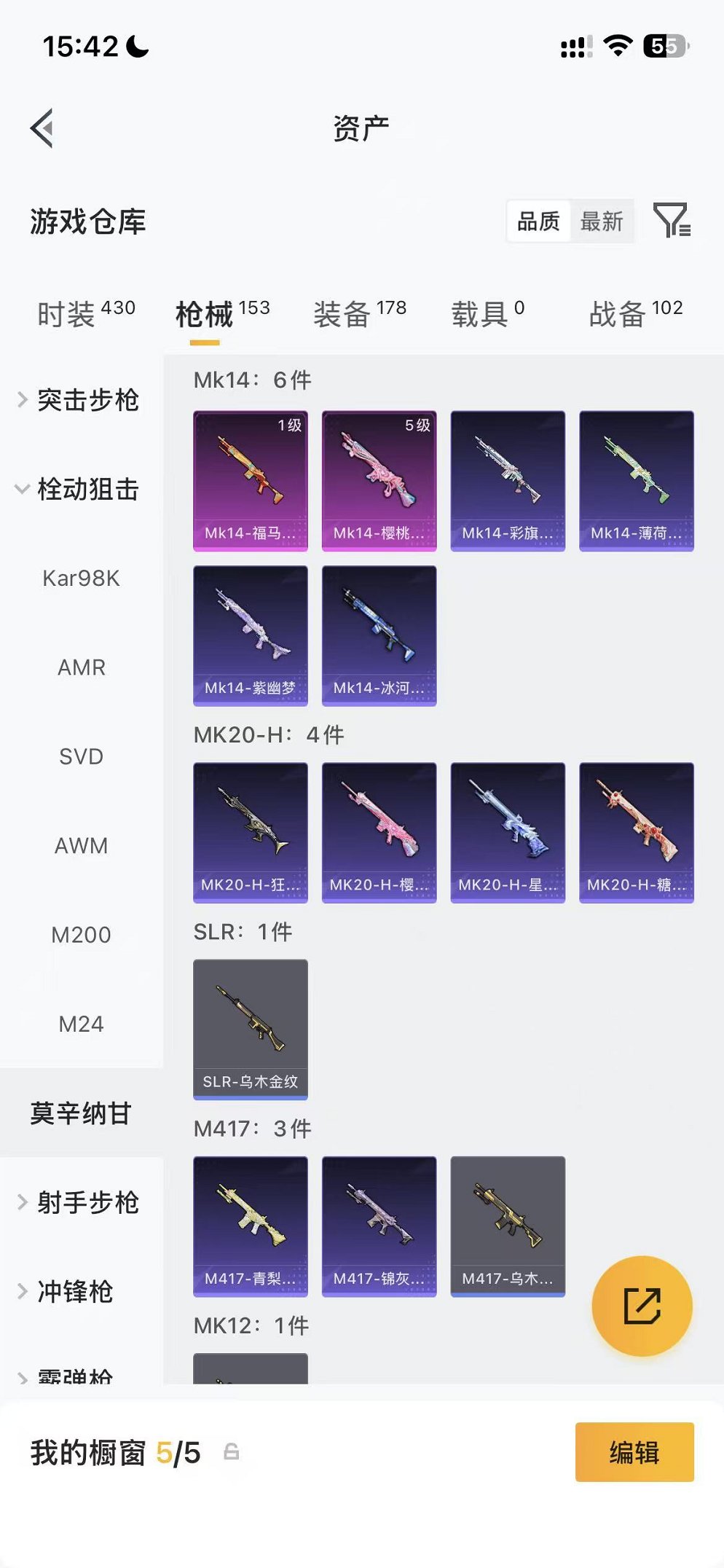This screenshot has width=724, height=1568.
Task: Tap the 编辑 button
Action: point(634,1452)
